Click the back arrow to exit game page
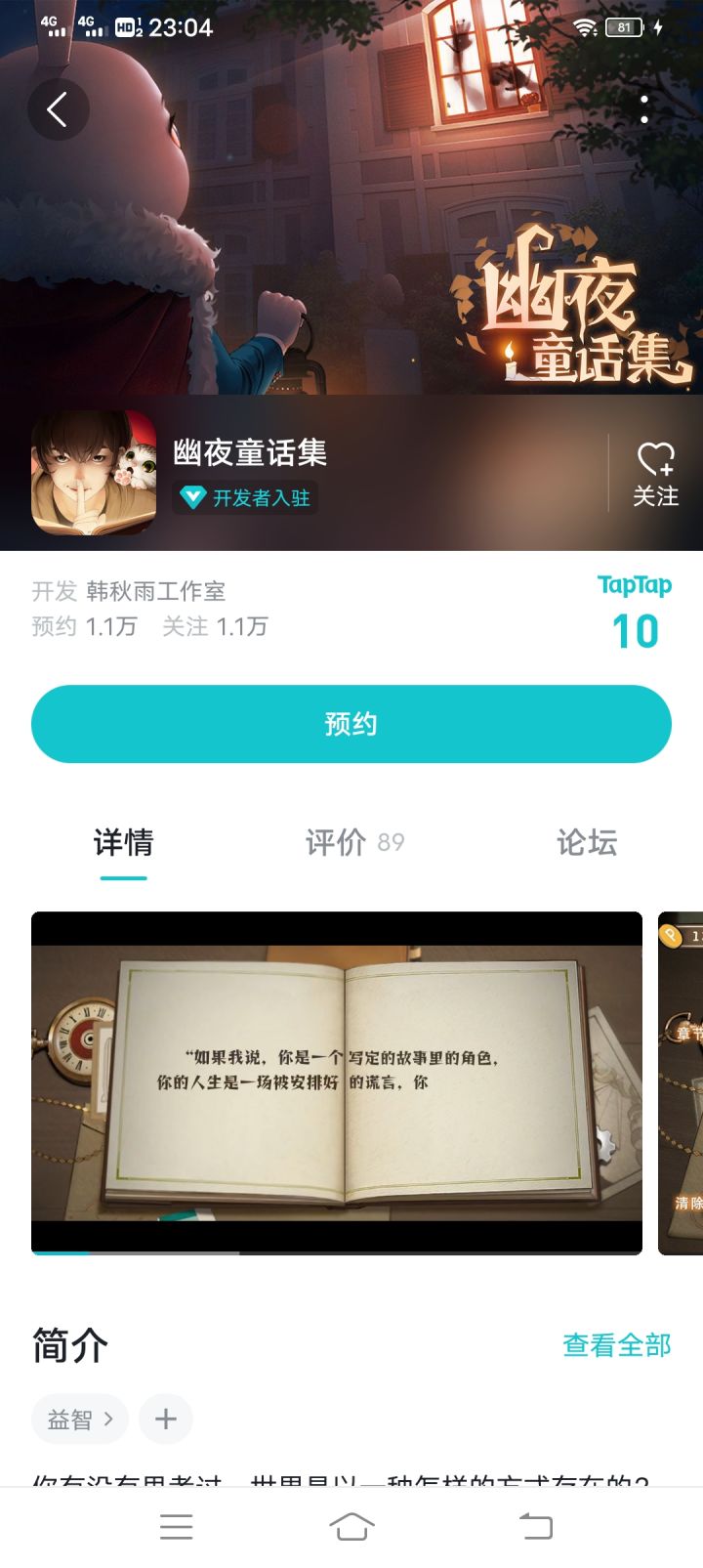Screen dimensions: 703x1568 click(x=58, y=108)
